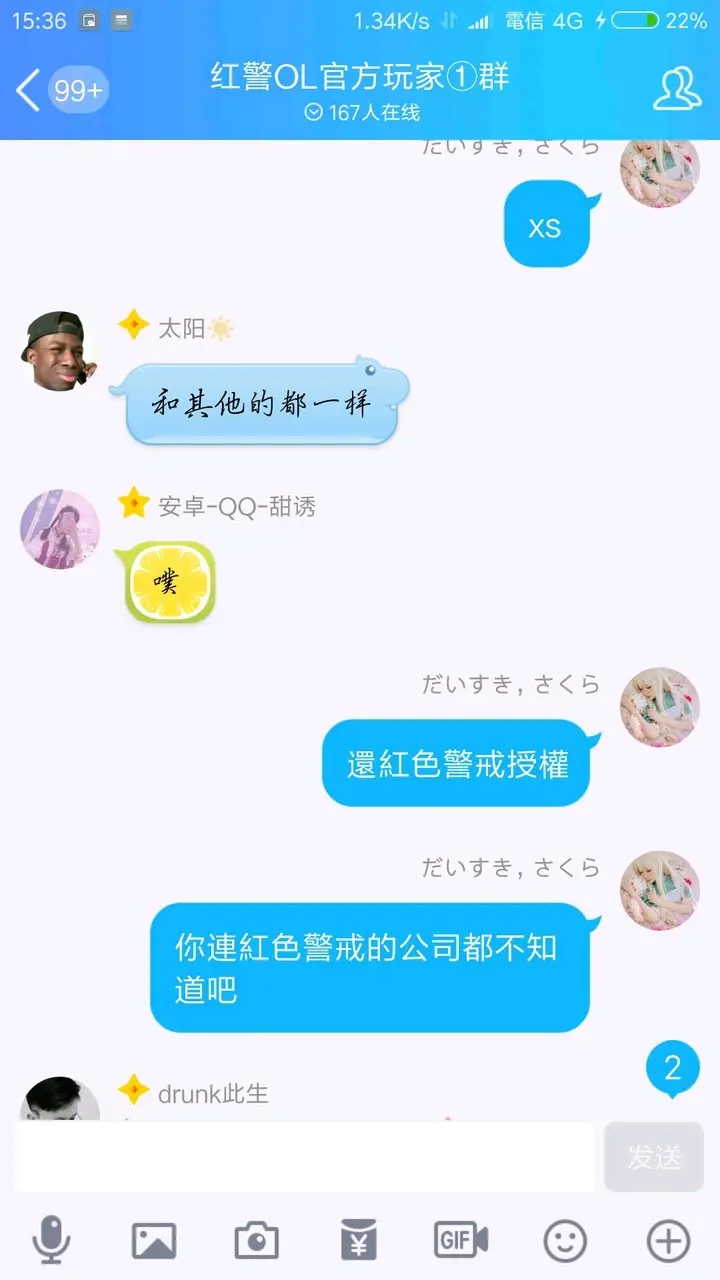The image size is (720, 1280).
Task: Jump to the 2 new messages
Action: 672,1068
